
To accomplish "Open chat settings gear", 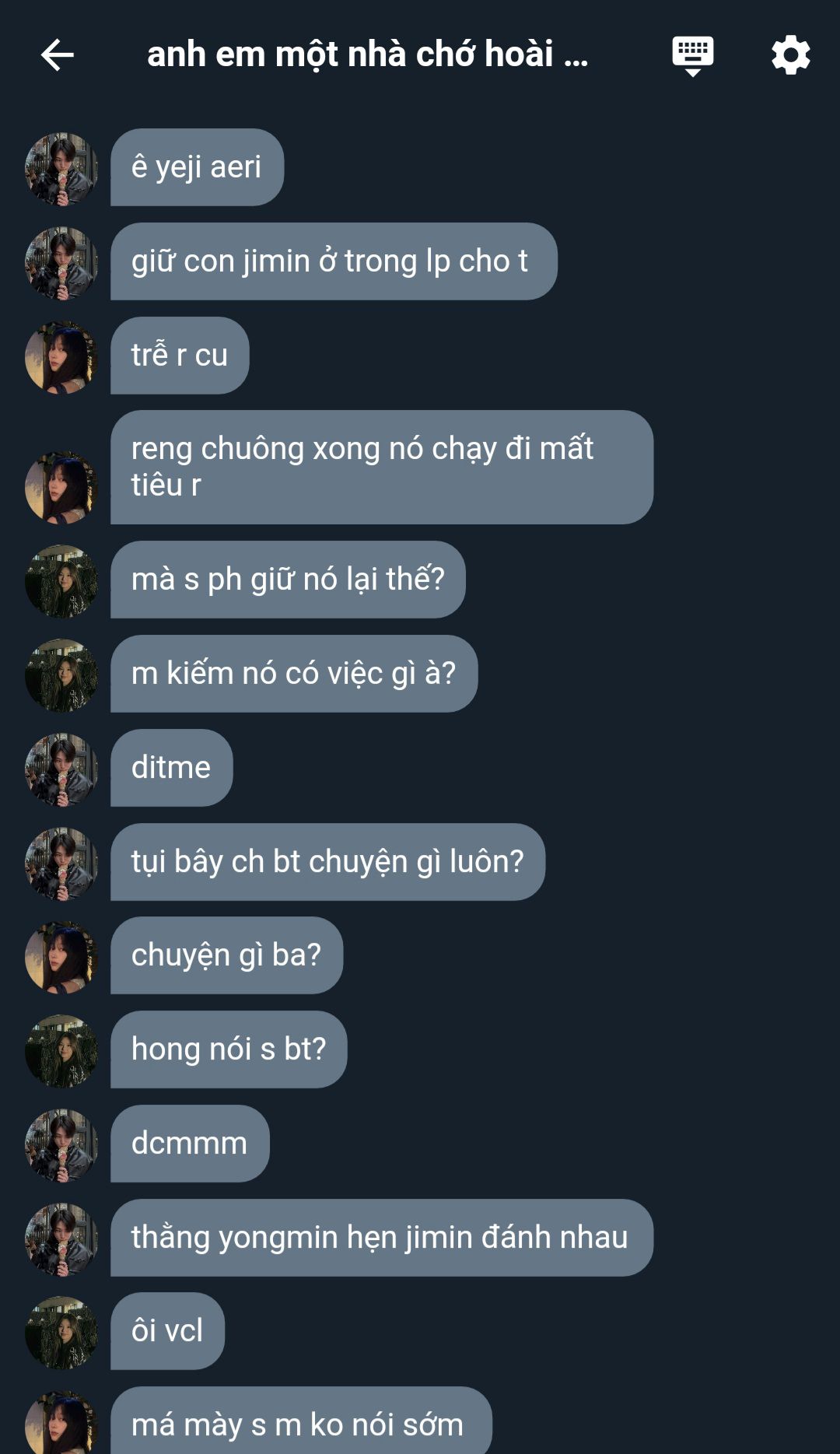I will click(x=791, y=55).
